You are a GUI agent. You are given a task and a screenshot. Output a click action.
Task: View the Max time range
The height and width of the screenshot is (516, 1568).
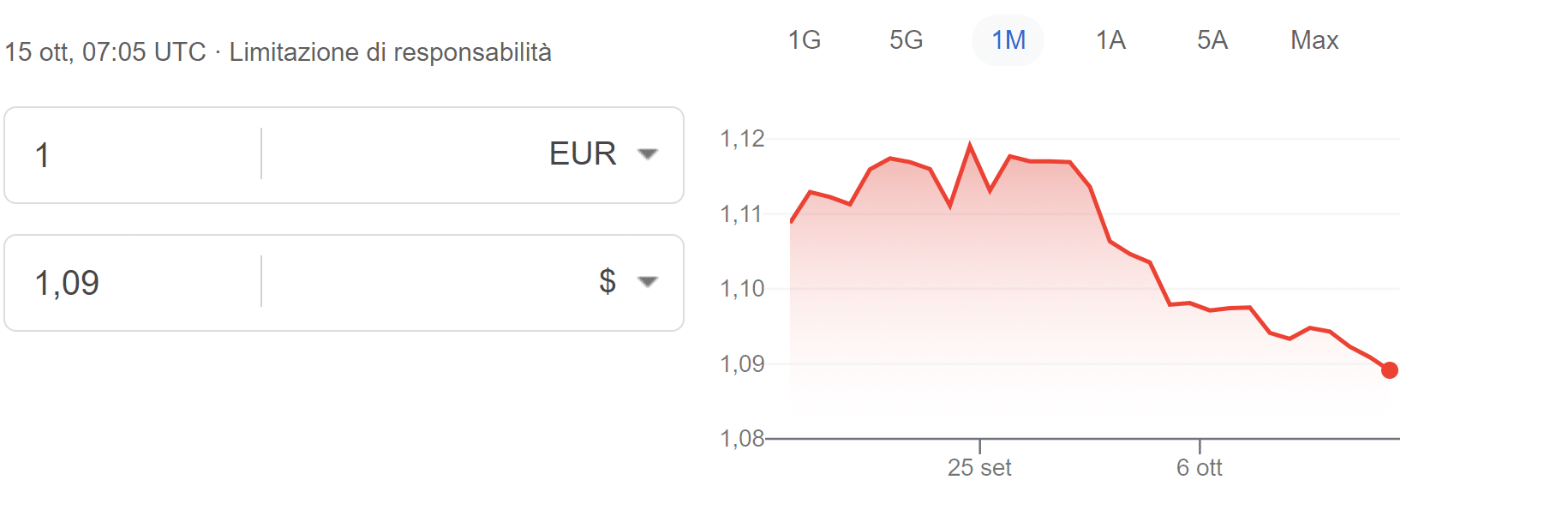[x=1314, y=40]
